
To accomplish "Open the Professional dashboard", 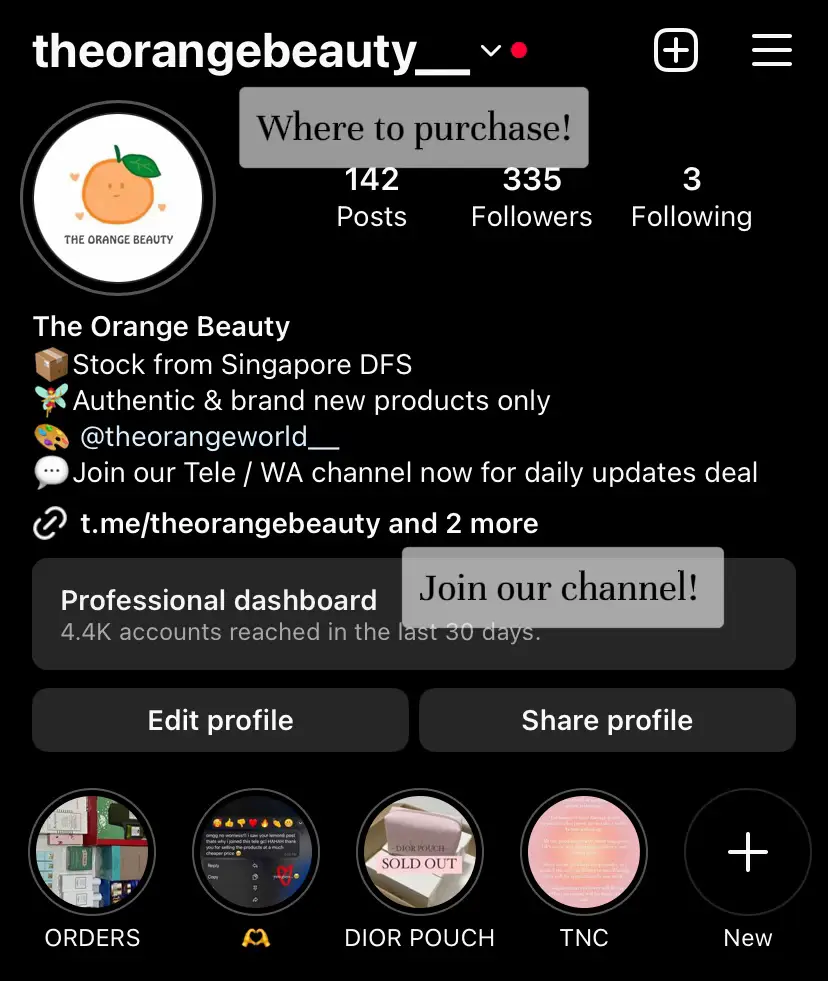I will coord(218,613).
